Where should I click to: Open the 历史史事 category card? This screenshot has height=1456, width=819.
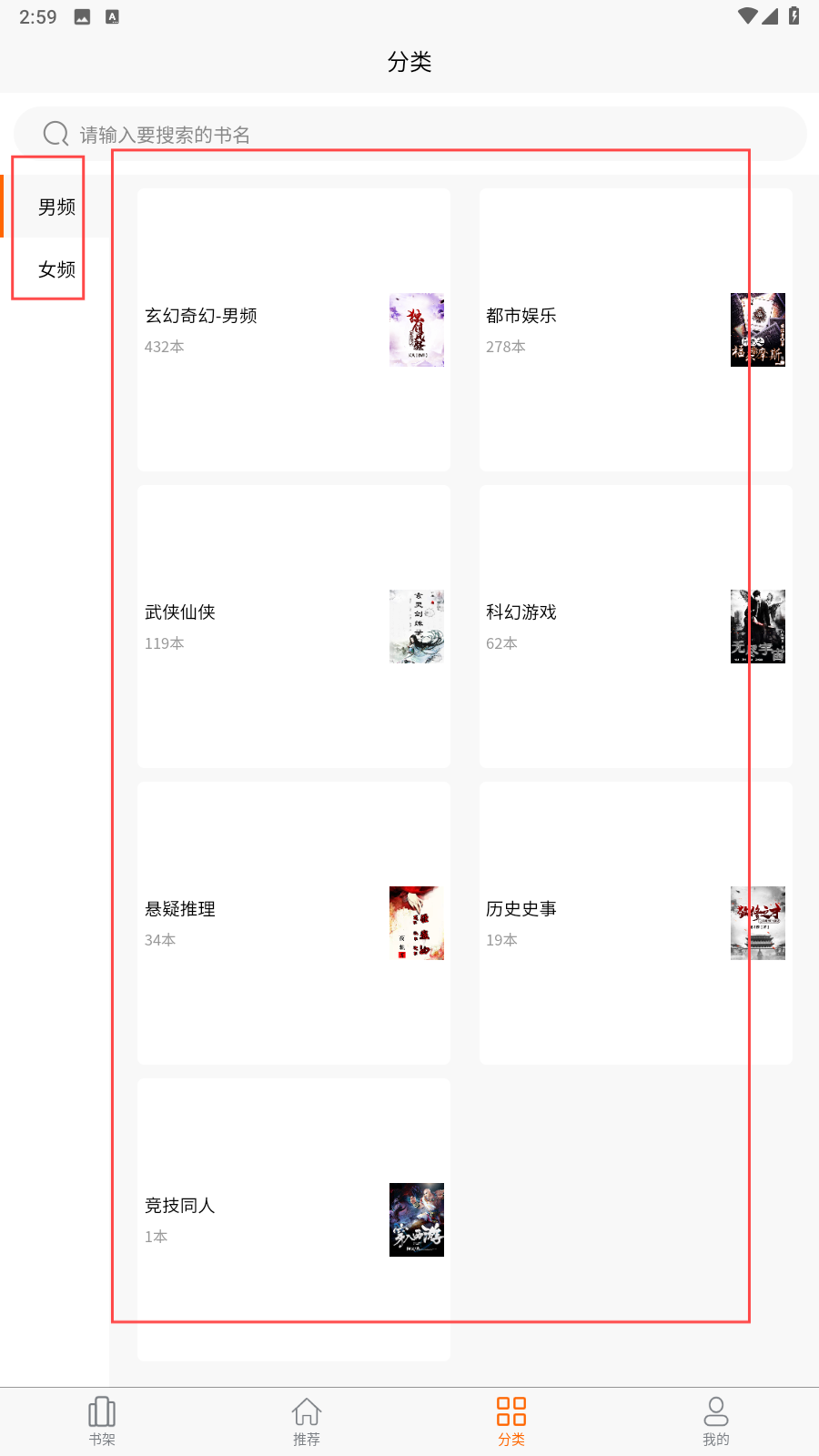click(635, 923)
